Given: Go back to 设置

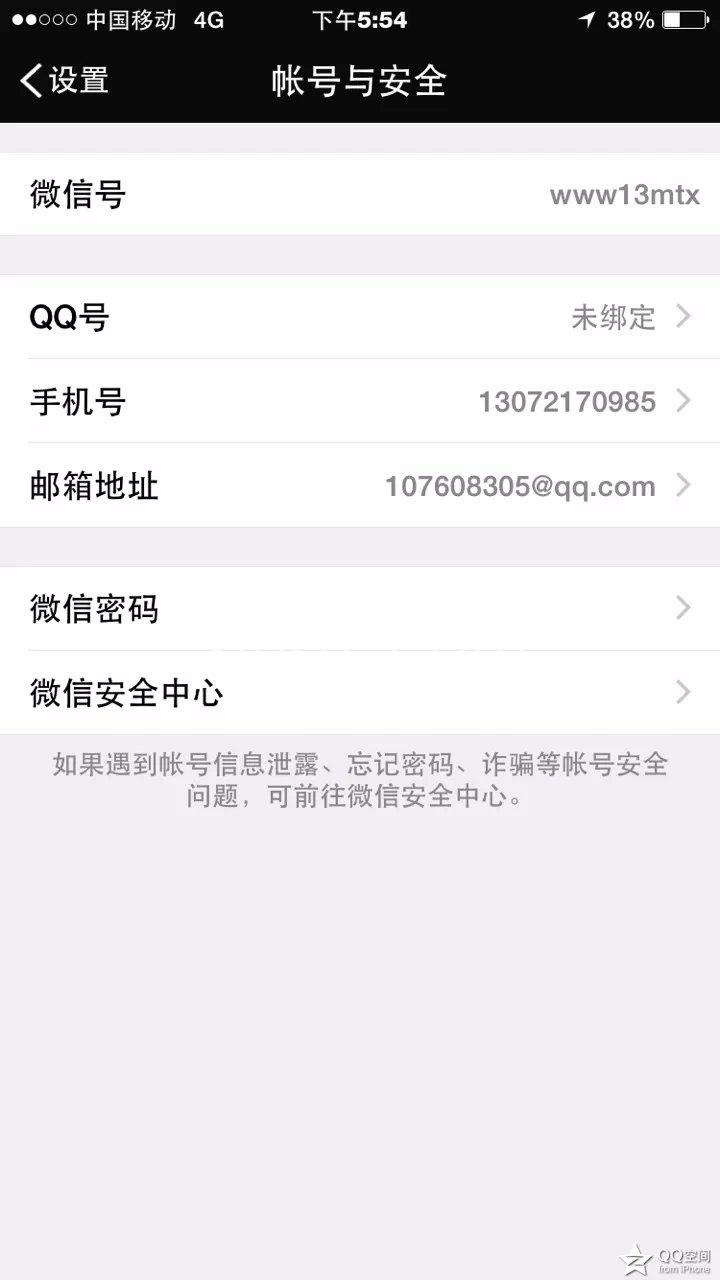Looking at the screenshot, I should pos(64,81).
